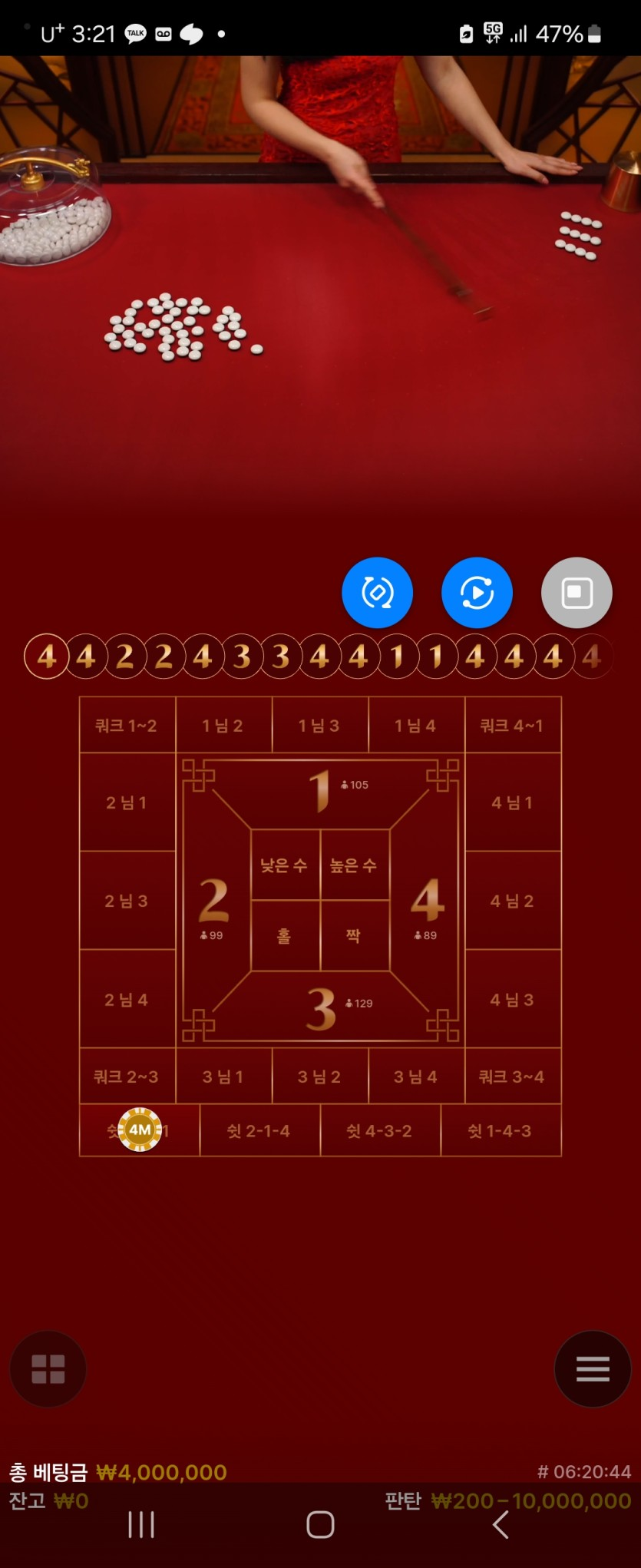
Task: Choose the 4 님 2 bet
Action: click(x=512, y=901)
